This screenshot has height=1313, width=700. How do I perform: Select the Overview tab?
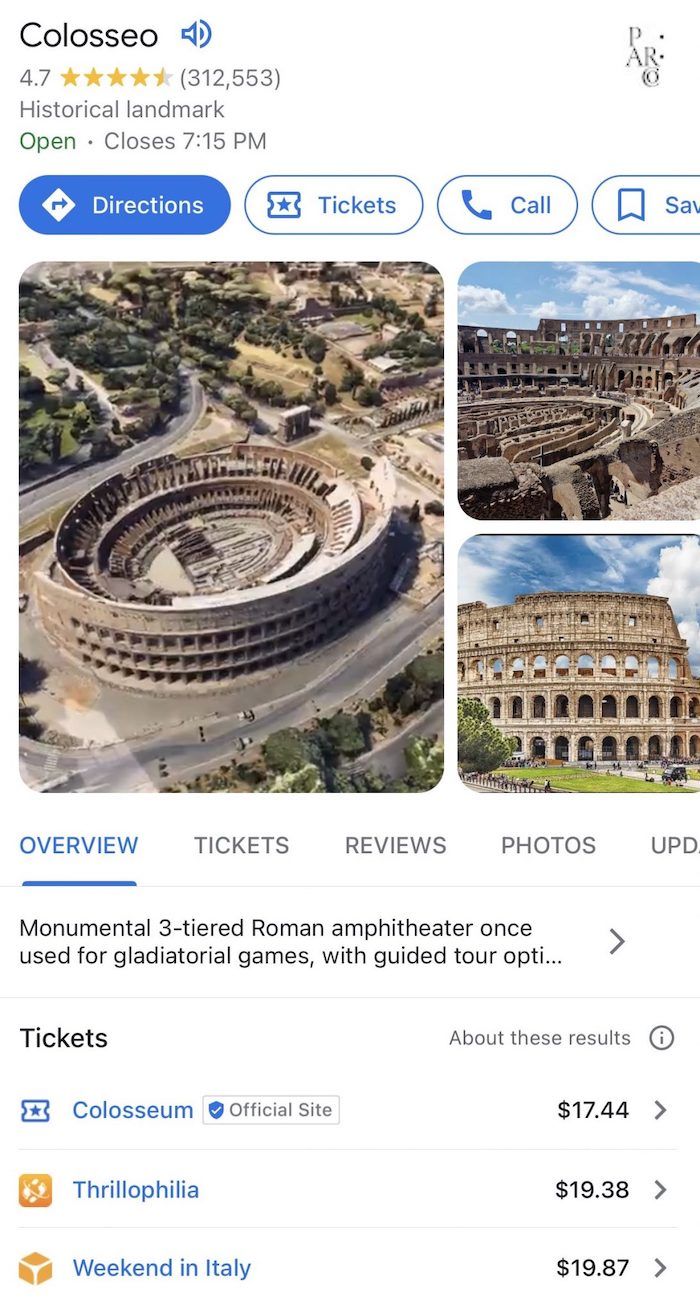coord(79,845)
